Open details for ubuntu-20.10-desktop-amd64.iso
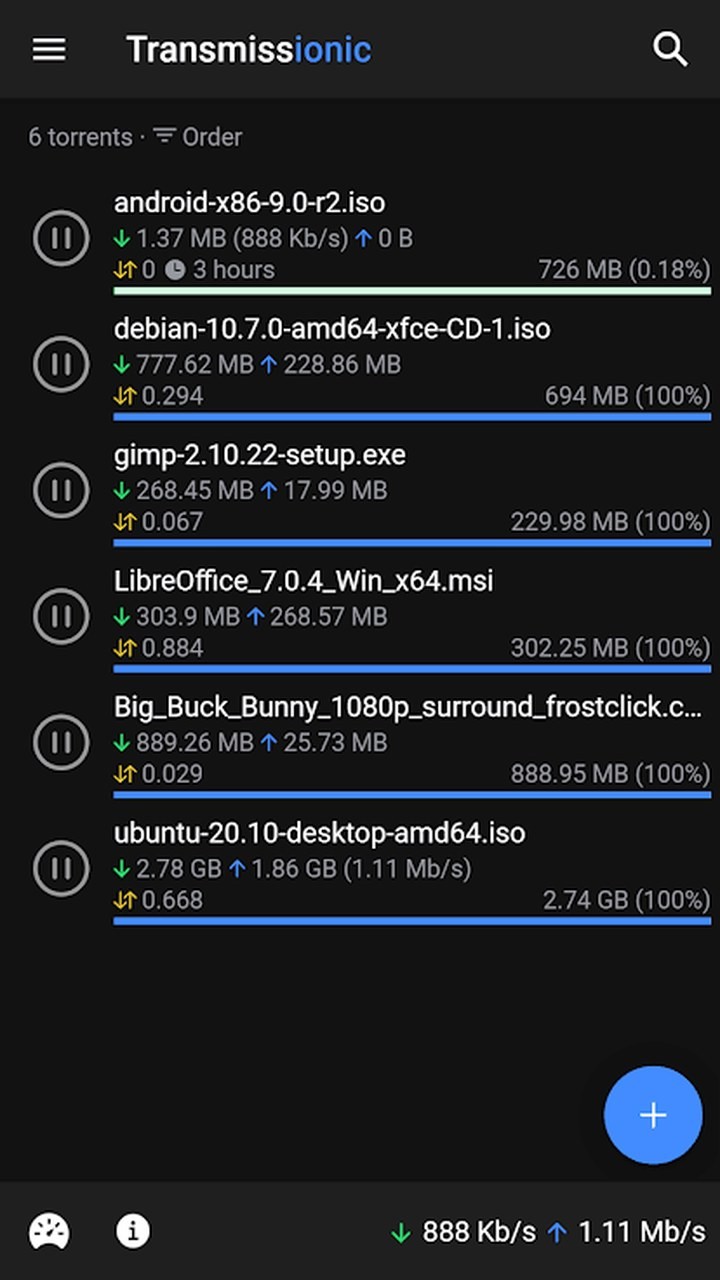This screenshot has height=1280, width=720. (412, 869)
